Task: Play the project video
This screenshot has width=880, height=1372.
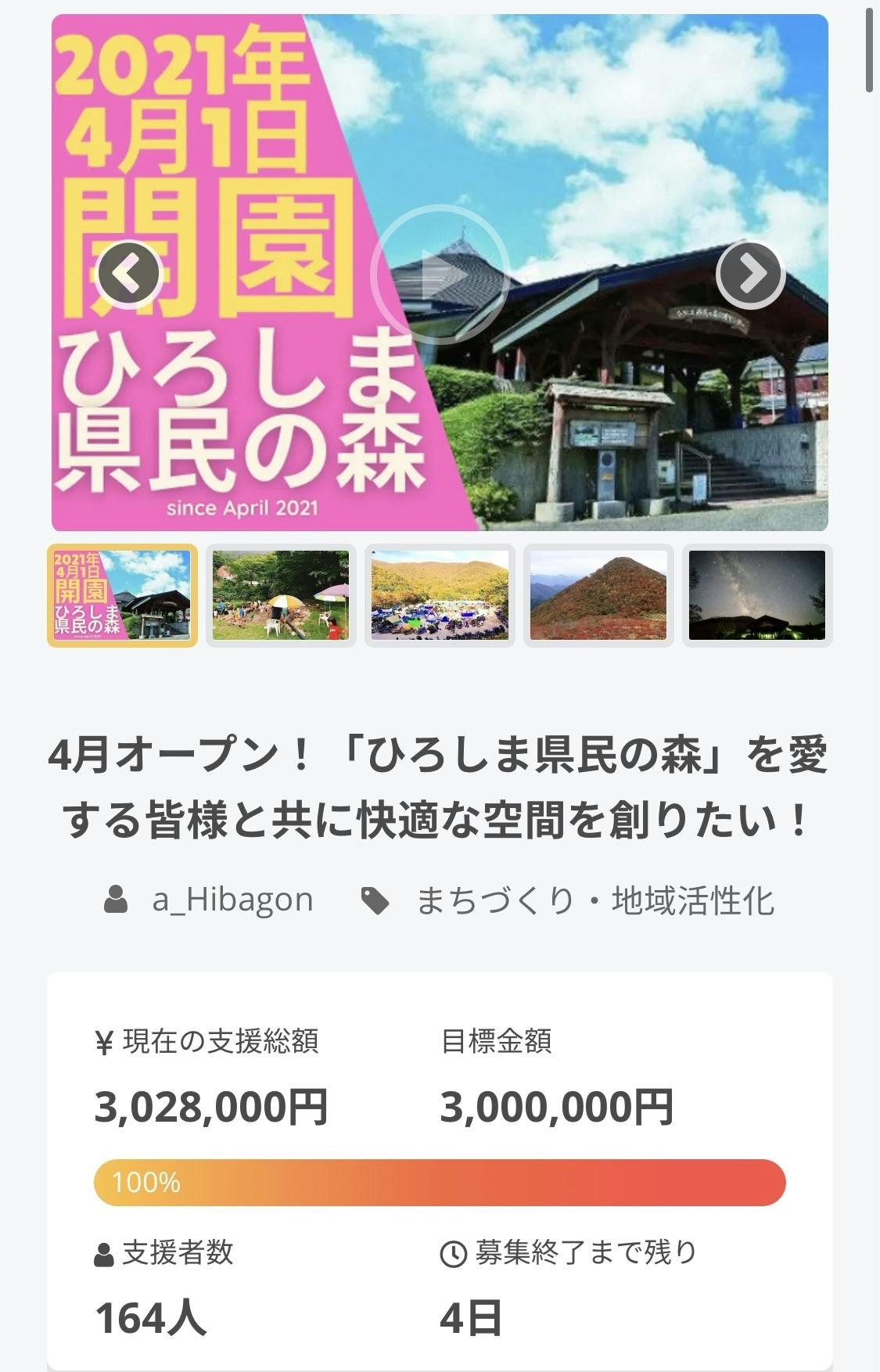Action: (x=440, y=274)
